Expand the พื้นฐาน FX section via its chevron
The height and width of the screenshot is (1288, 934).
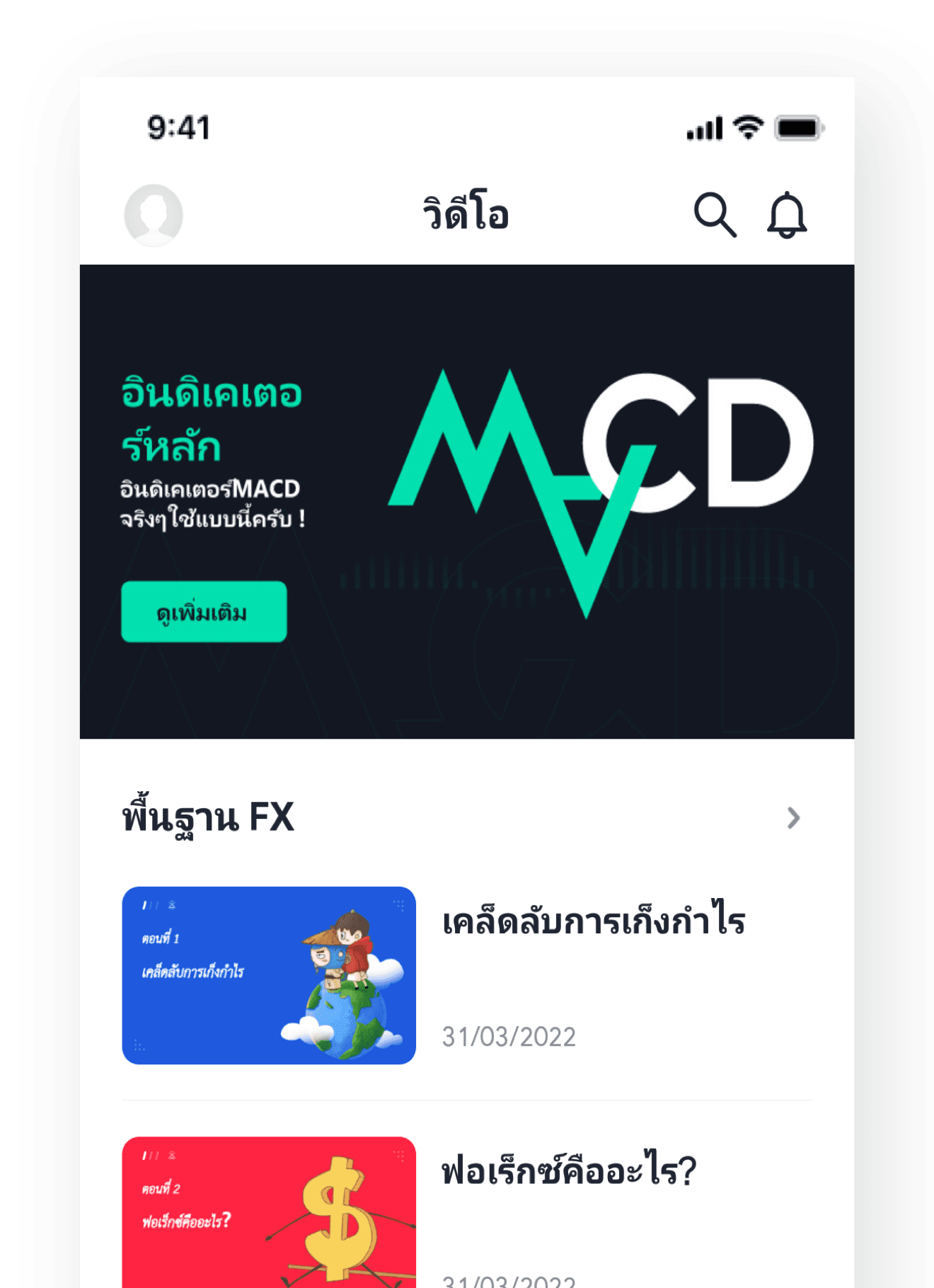click(x=795, y=817)
